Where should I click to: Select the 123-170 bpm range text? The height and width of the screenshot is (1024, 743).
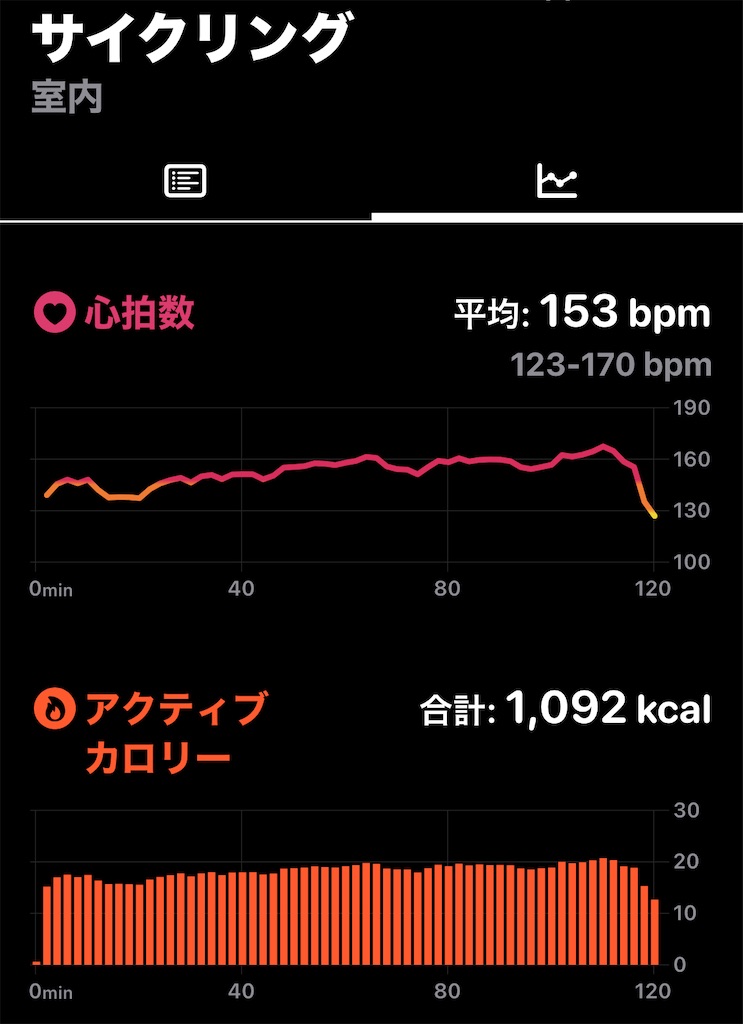[608, 365]
